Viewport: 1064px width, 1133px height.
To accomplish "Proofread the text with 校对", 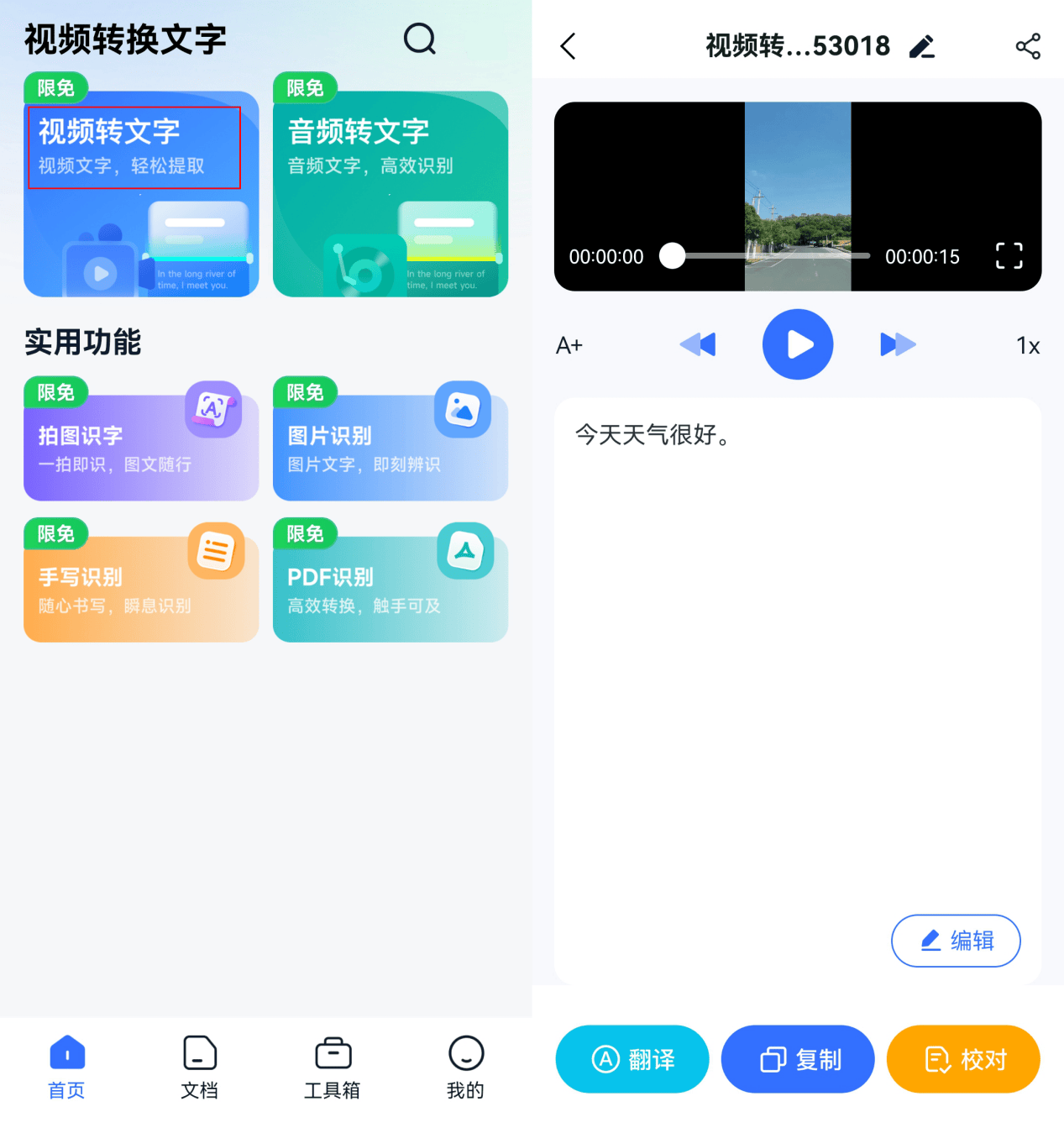I will click(x=962, y=1059).
